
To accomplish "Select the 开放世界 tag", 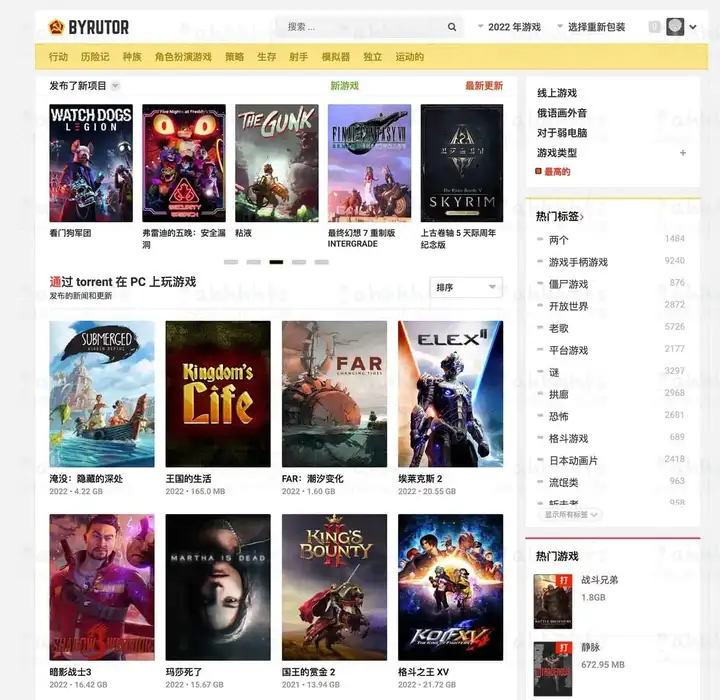I will click(568, 306).
